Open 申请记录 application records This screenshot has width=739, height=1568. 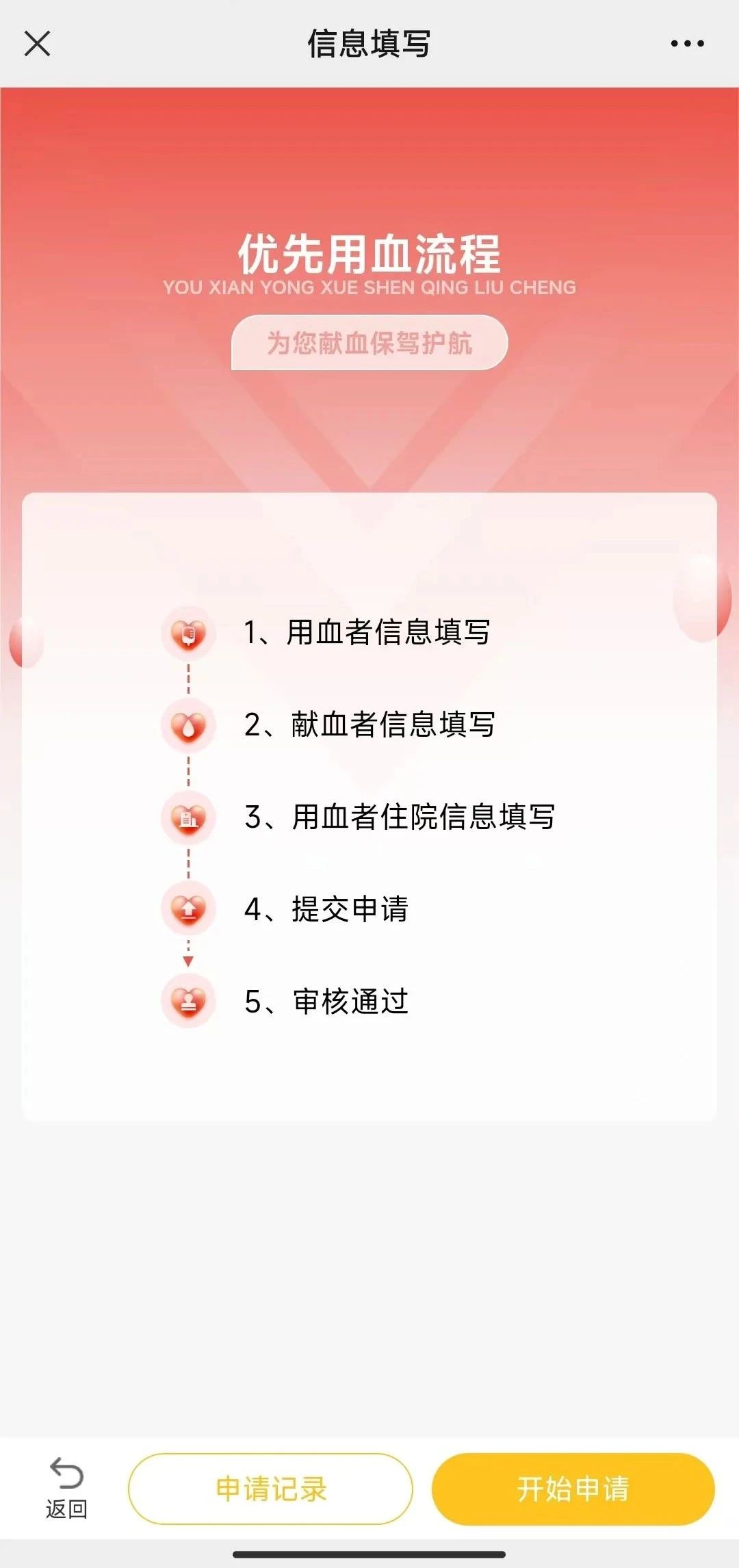tap(271, 1489)
